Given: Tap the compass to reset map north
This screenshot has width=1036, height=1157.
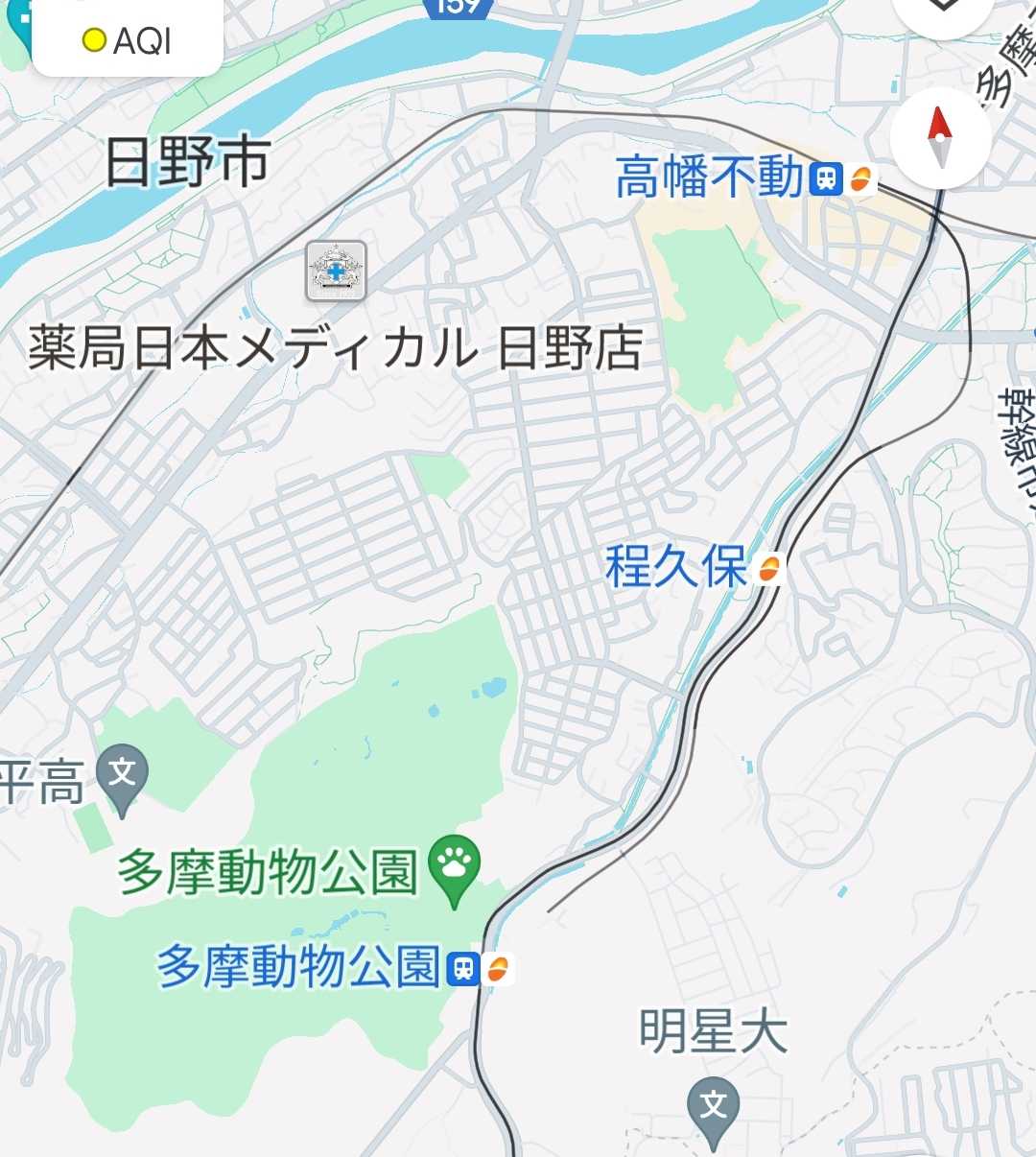Looking at the screenshot, I should [940, 138].
